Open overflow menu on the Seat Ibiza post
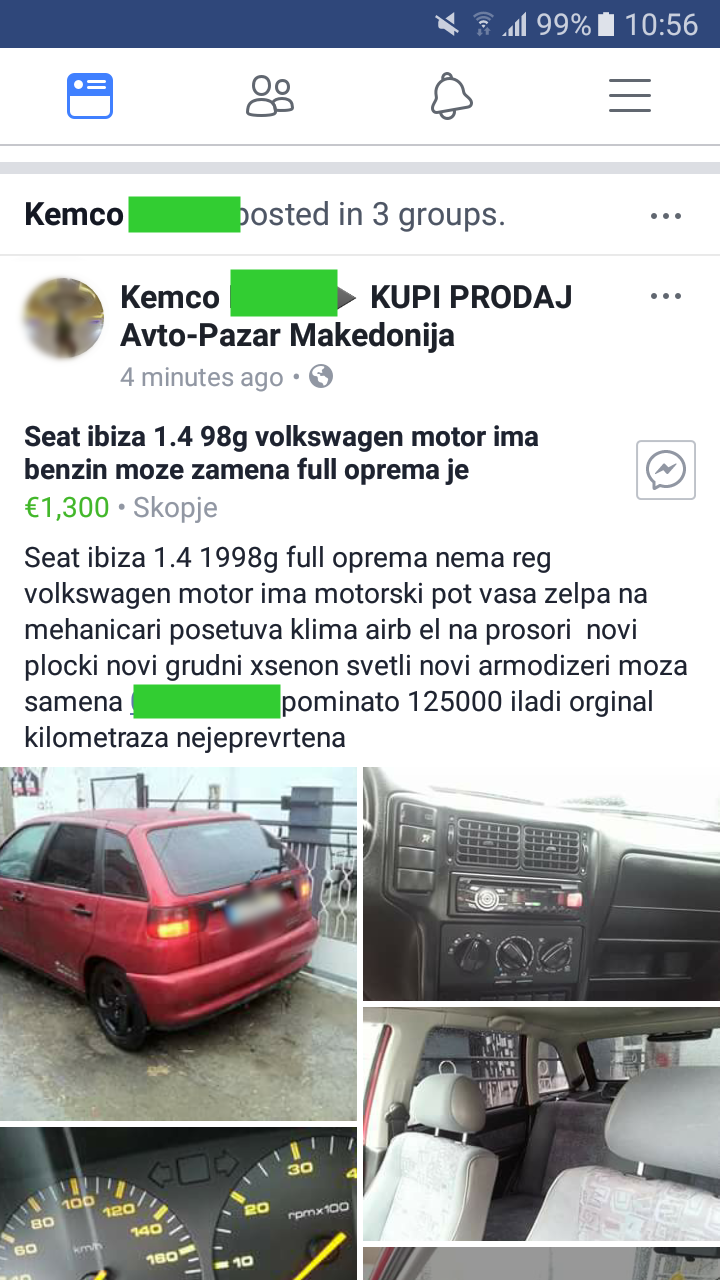This screenshot has height=1280, width=720. pyautogui.click(x=666, y=296)
